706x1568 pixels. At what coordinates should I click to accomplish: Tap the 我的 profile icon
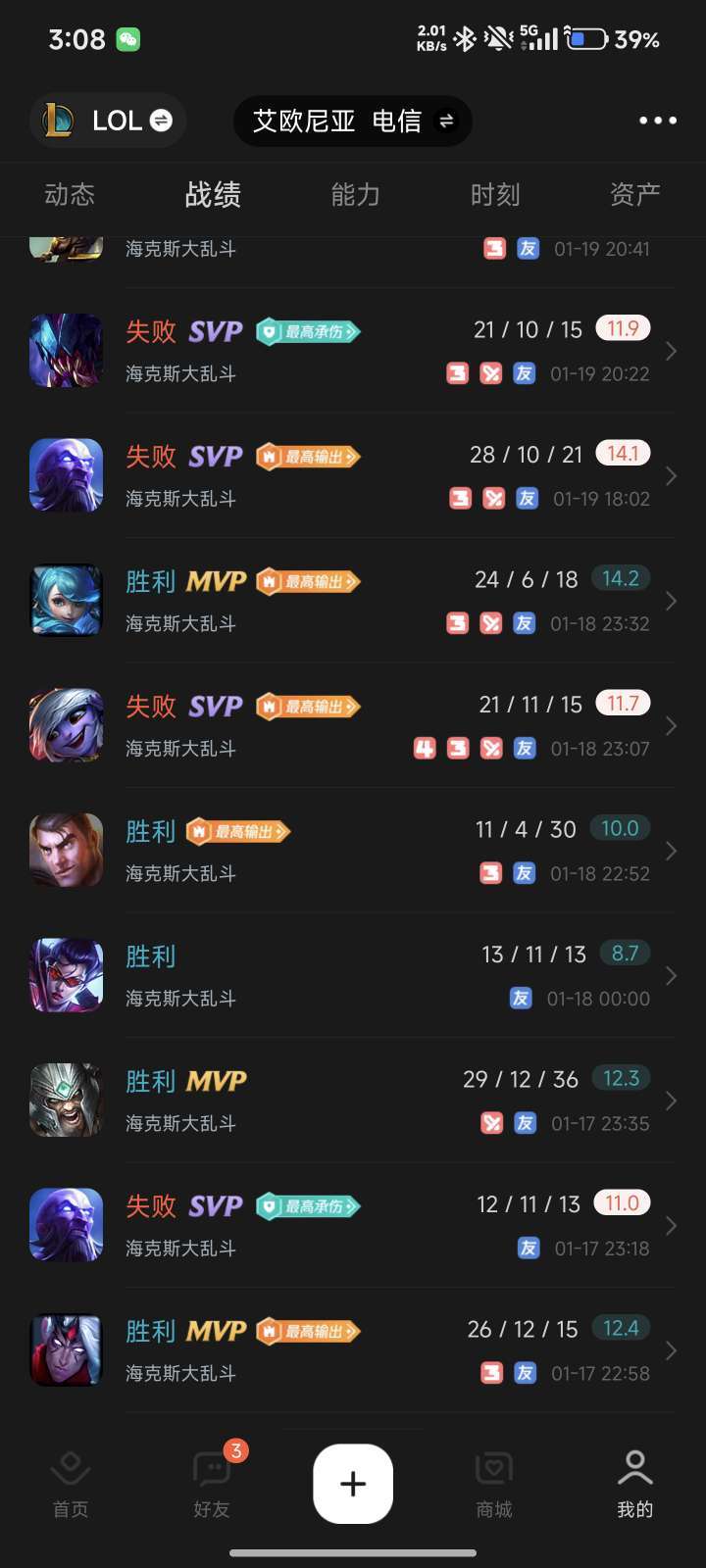pos(634,1480)
